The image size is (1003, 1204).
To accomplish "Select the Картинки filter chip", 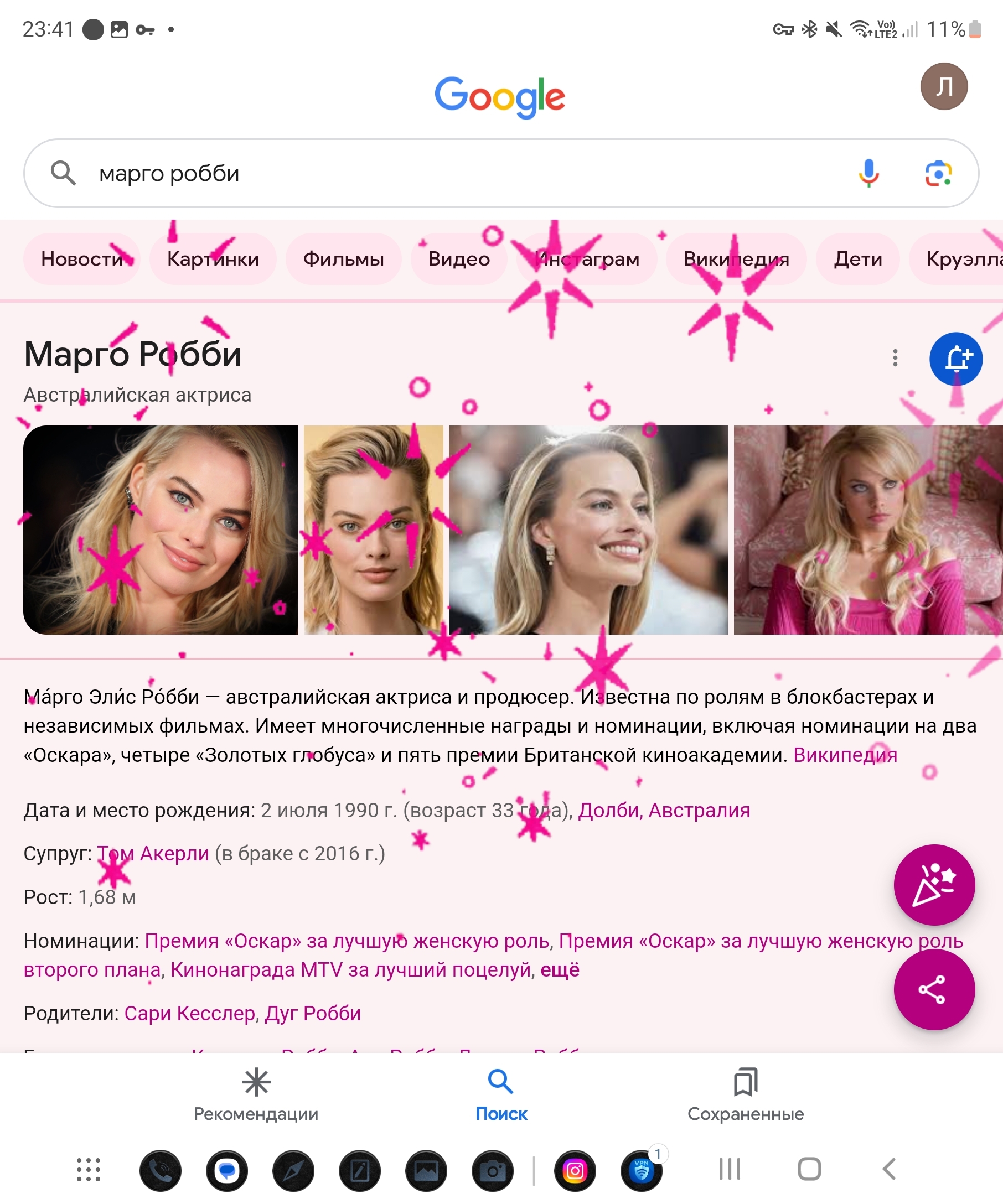I will (213, 259).
